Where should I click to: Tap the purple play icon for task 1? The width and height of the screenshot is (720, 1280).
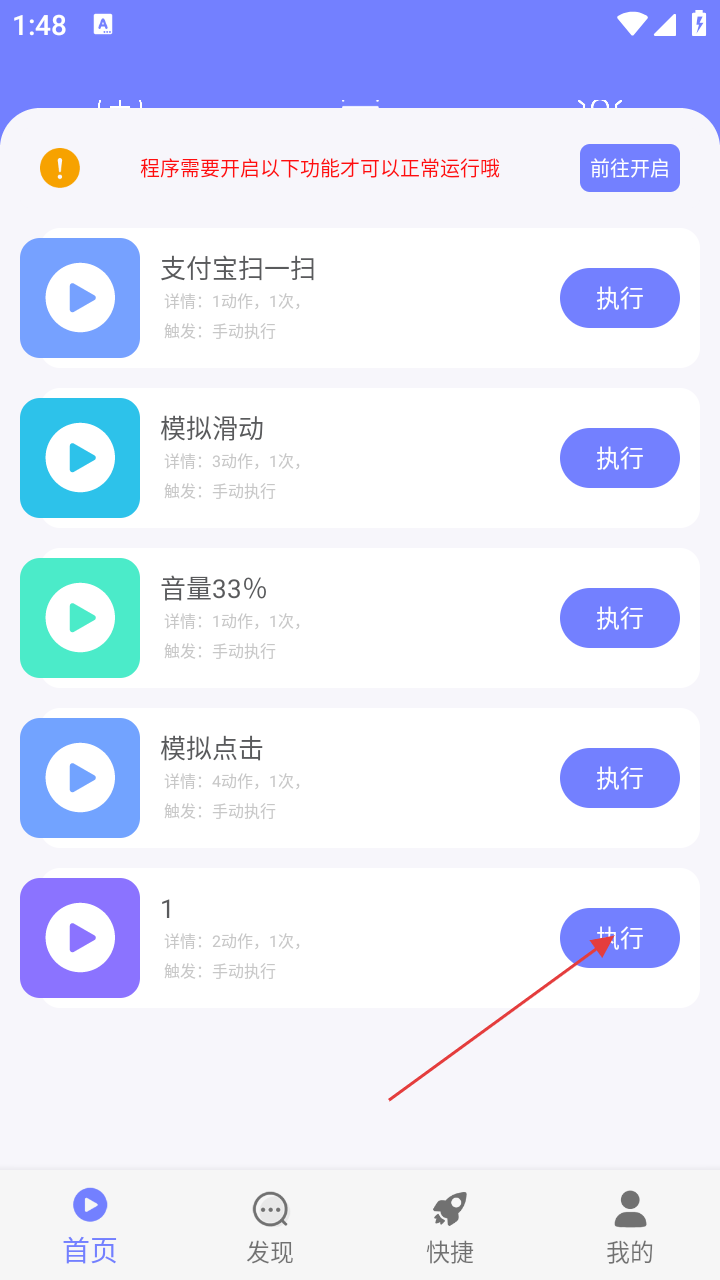pyautogui.click(x=80, y=938)
